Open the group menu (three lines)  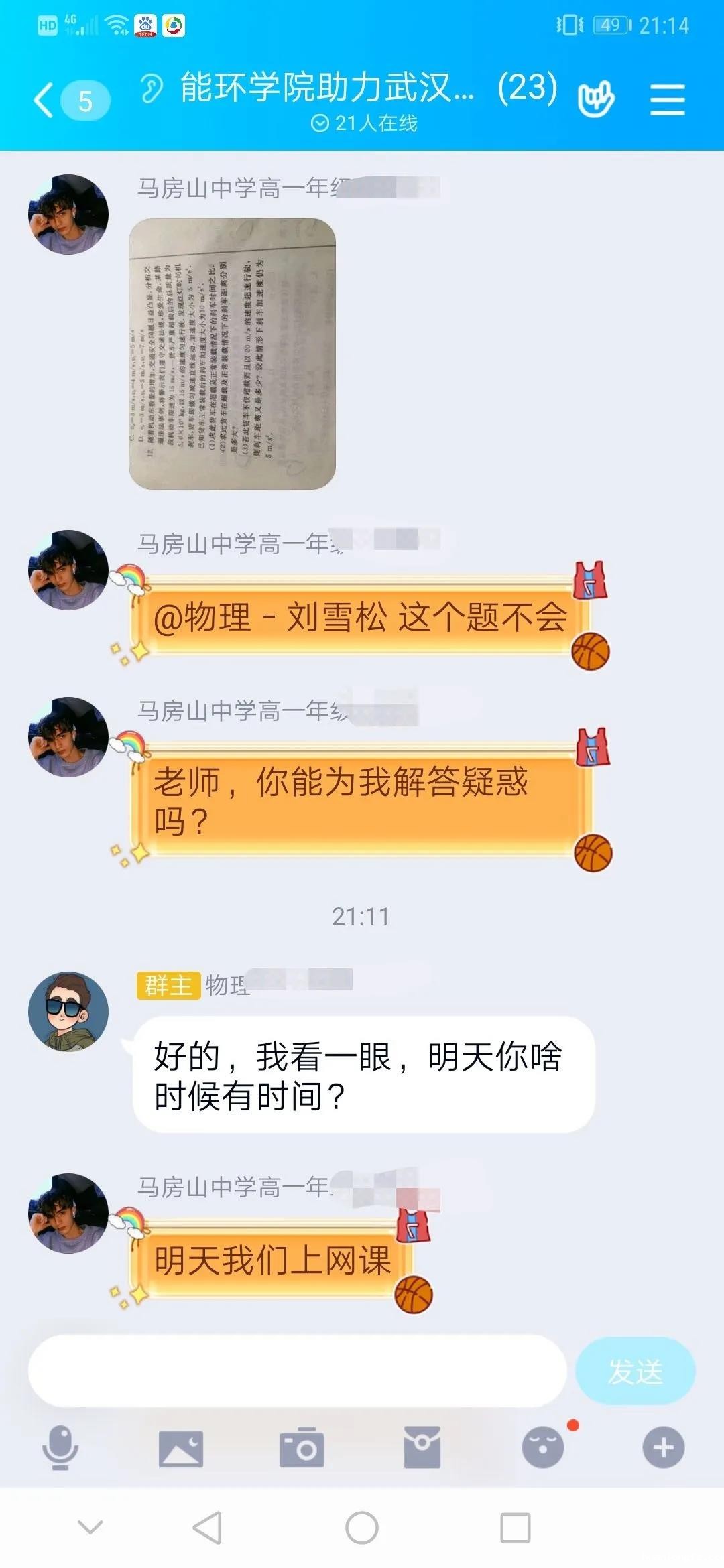tap(667, 100)
